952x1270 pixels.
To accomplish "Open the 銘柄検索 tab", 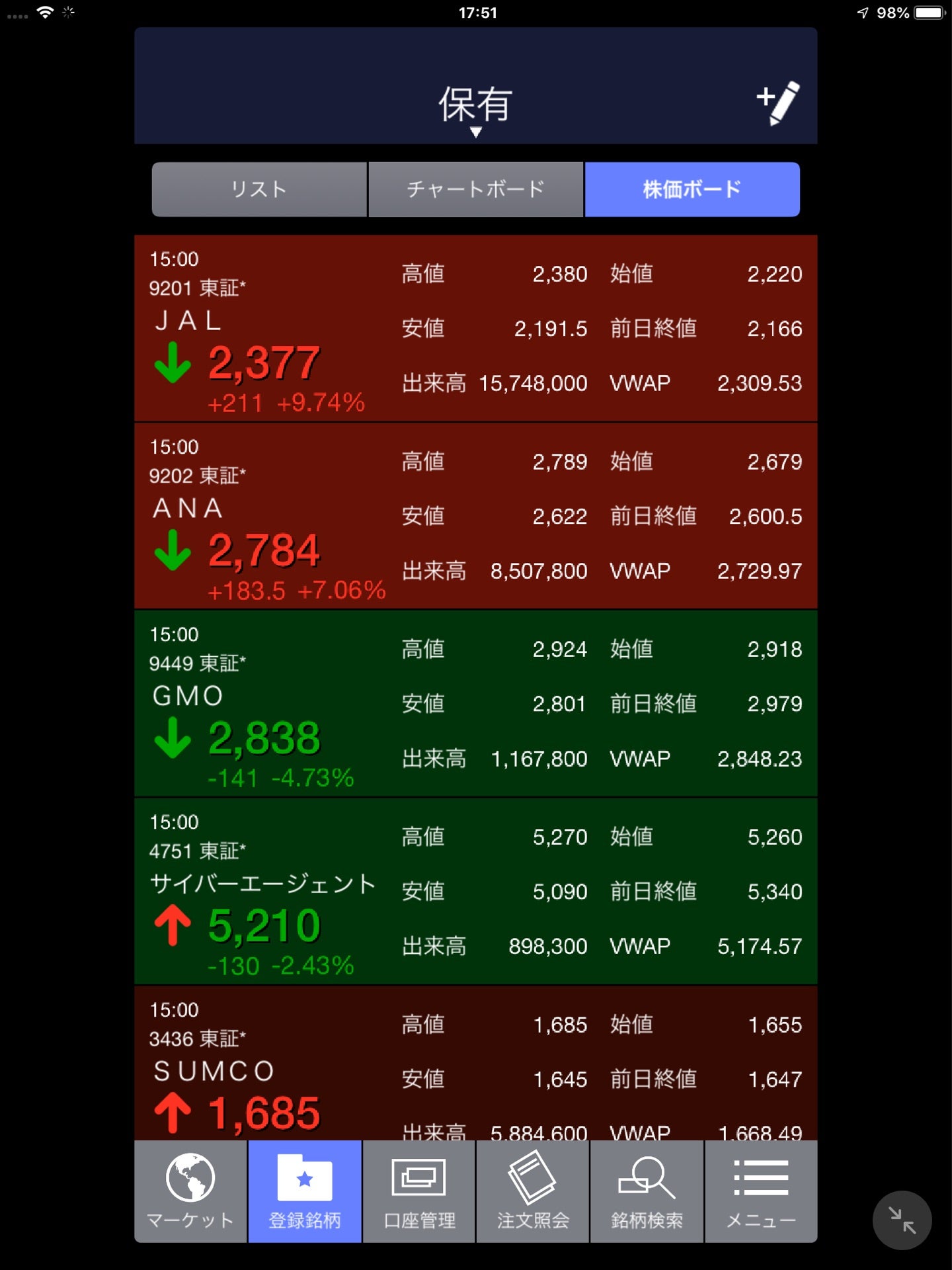I will (647, 1191).
